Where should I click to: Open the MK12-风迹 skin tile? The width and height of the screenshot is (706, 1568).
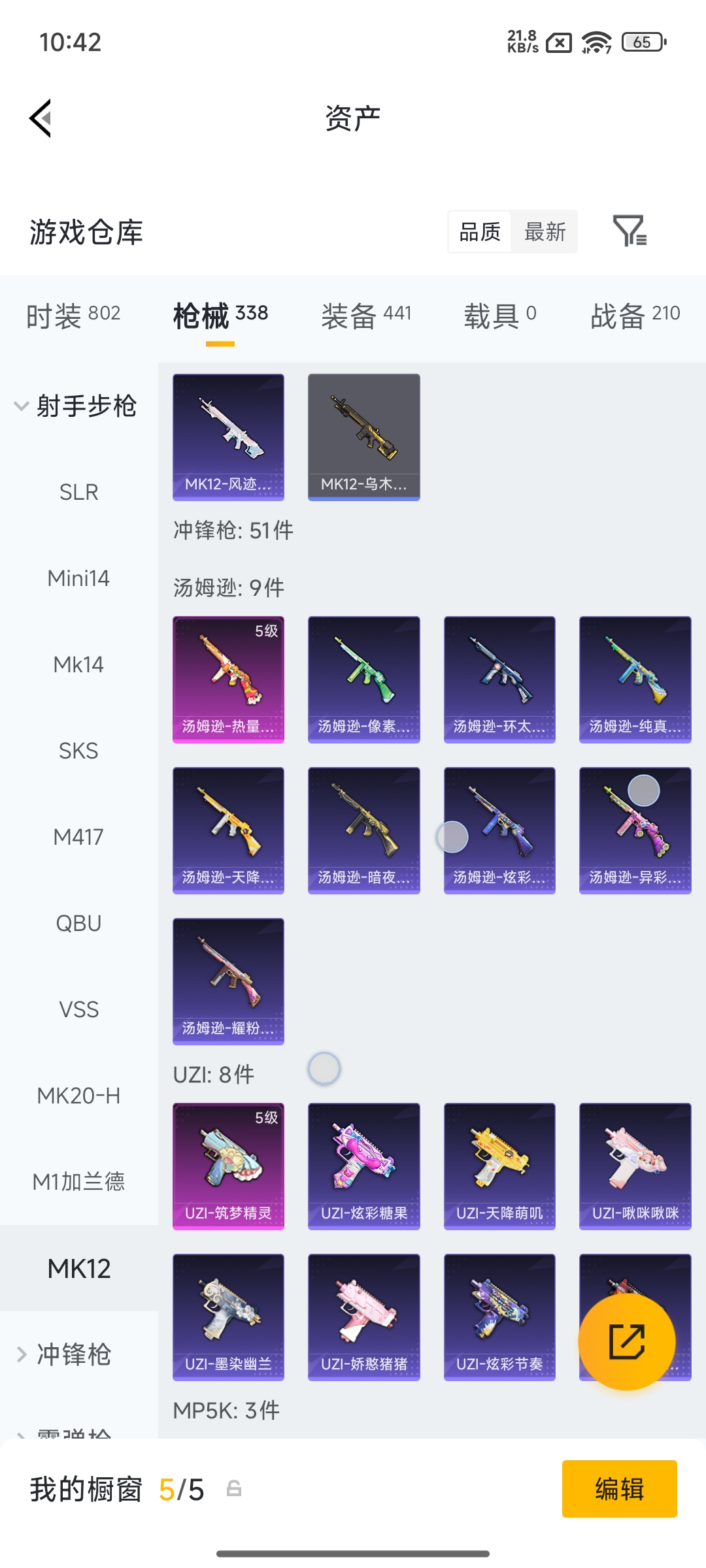pyautogui.click(x=228, y=437)
